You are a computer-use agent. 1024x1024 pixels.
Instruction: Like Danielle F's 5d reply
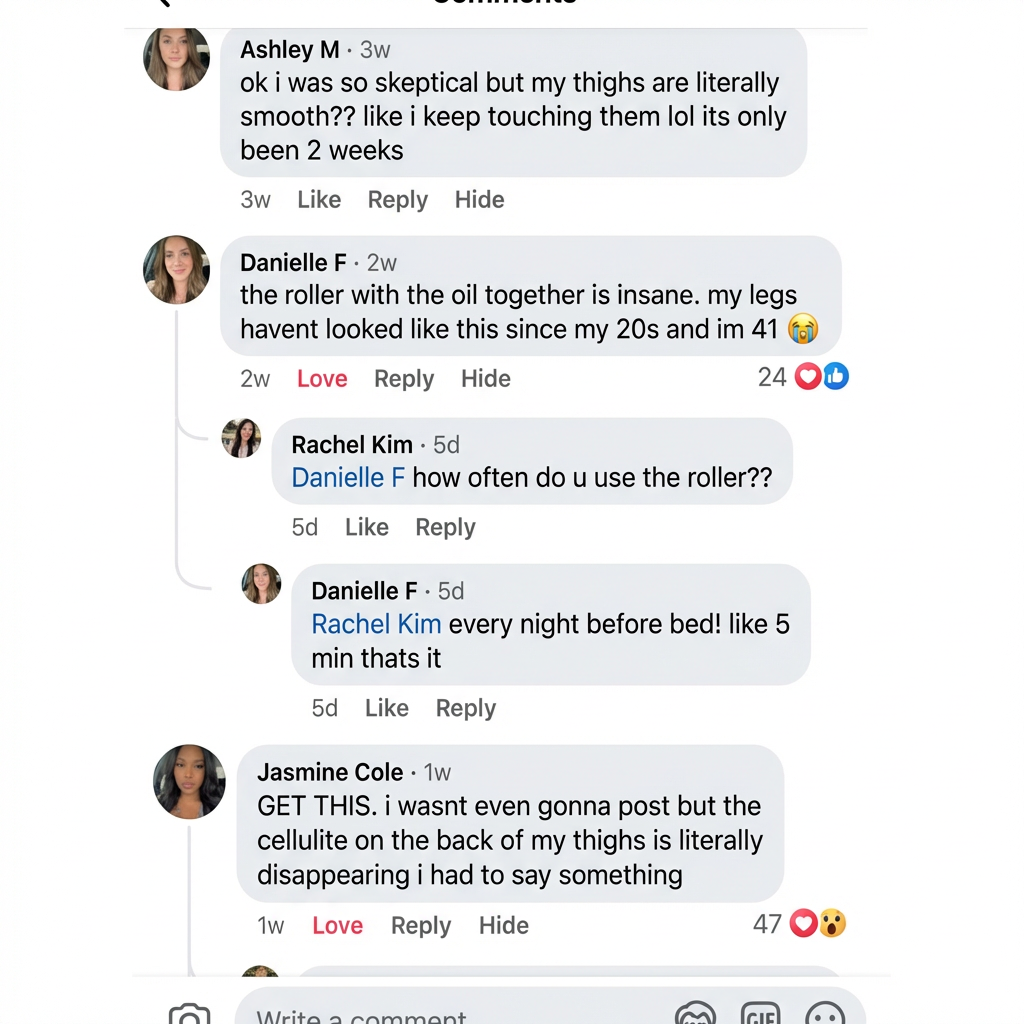click(x=386, y=709)
